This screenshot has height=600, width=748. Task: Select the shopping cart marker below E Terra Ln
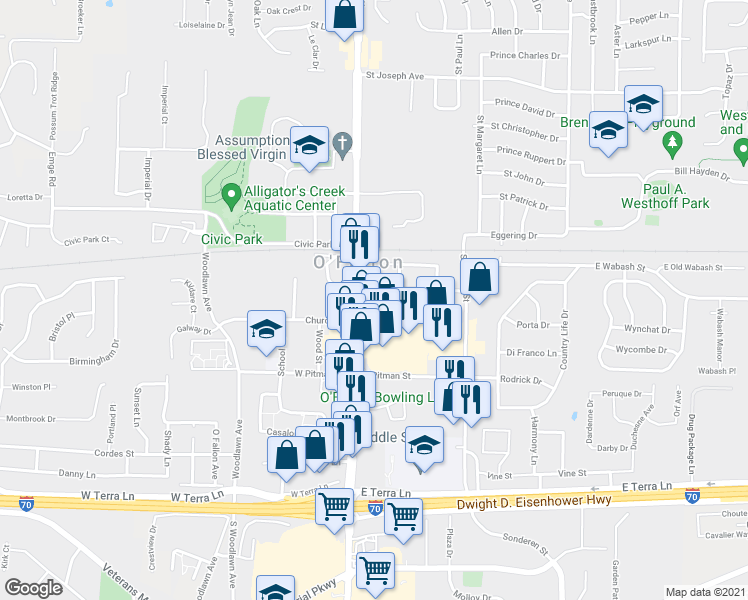(x=404, y=516)
